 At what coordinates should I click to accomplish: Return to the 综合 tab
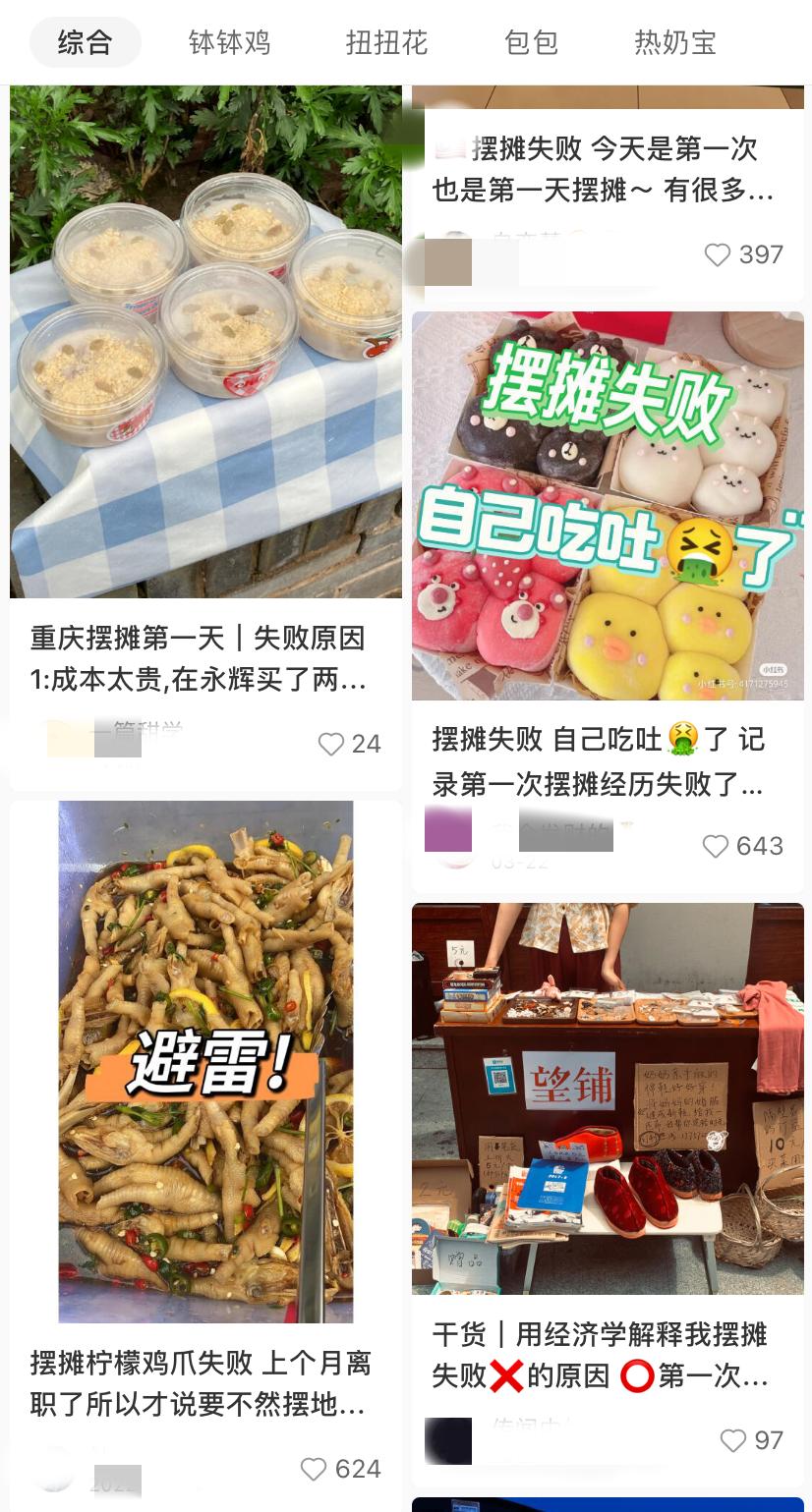[86, 43]
